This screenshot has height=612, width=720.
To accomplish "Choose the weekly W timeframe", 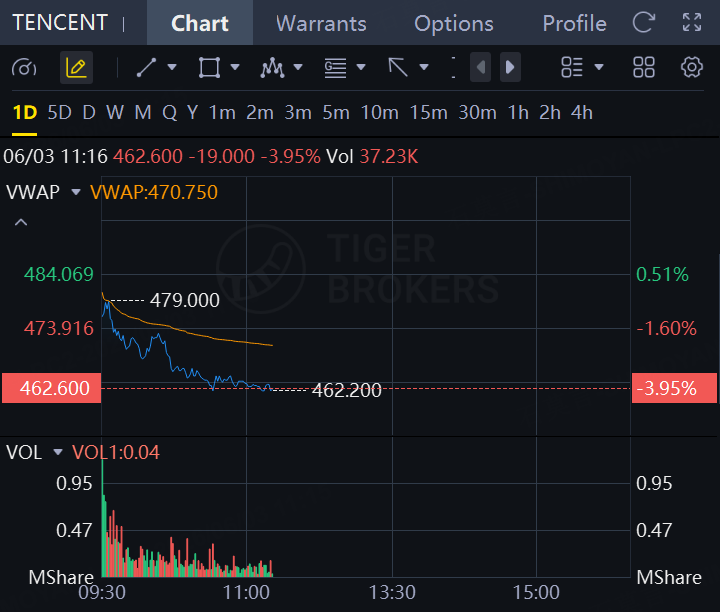I will click(x=115, y=112).
